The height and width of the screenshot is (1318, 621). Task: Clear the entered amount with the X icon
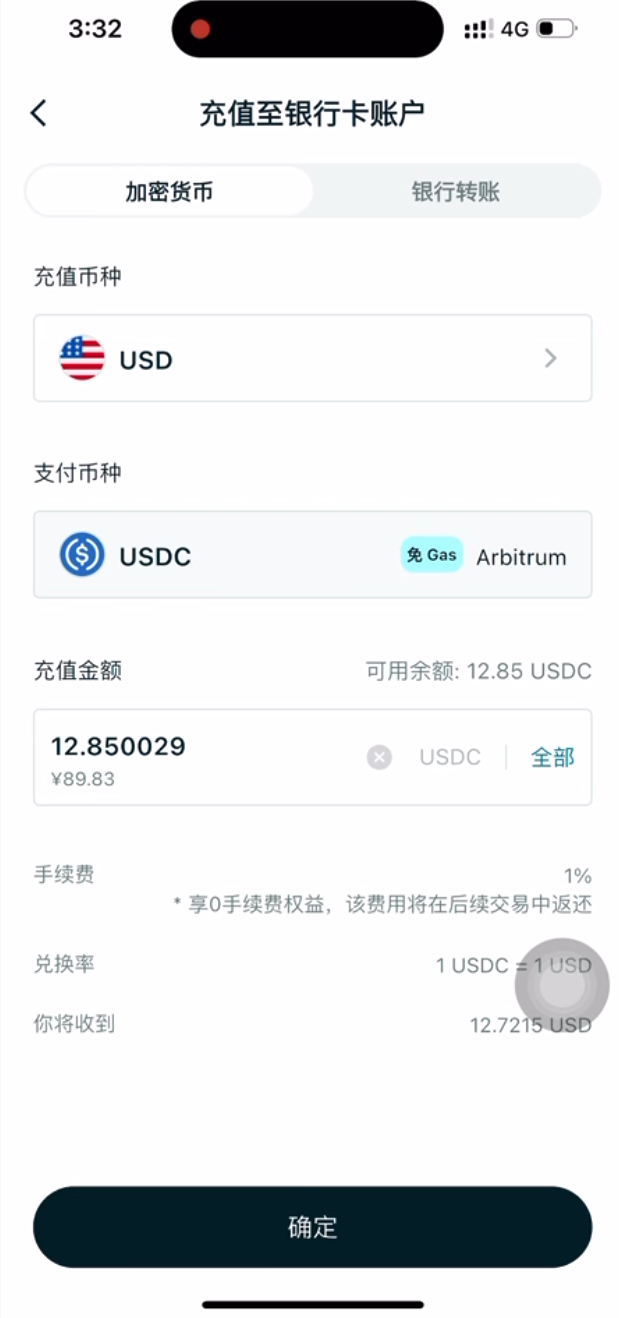(x=379, y=758)
